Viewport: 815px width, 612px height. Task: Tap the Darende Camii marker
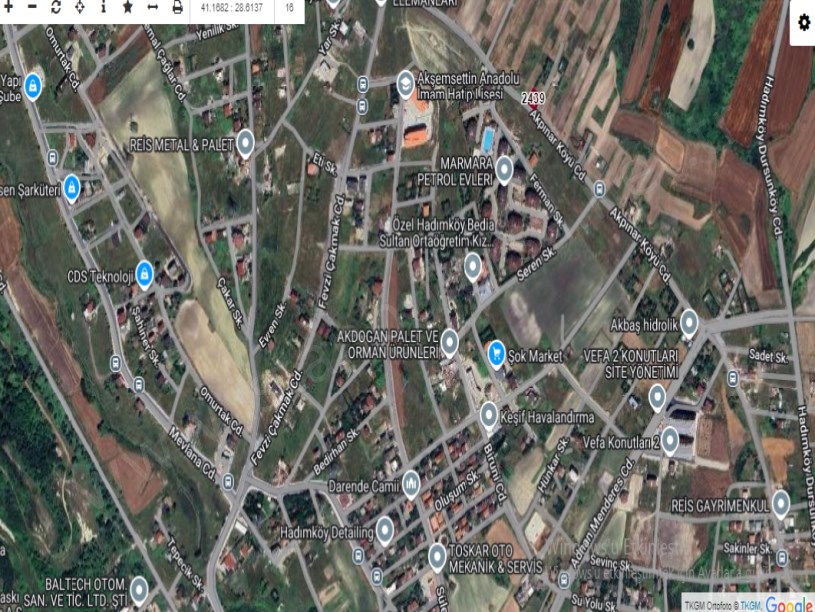pyautogui.click(x=410, y=485)
